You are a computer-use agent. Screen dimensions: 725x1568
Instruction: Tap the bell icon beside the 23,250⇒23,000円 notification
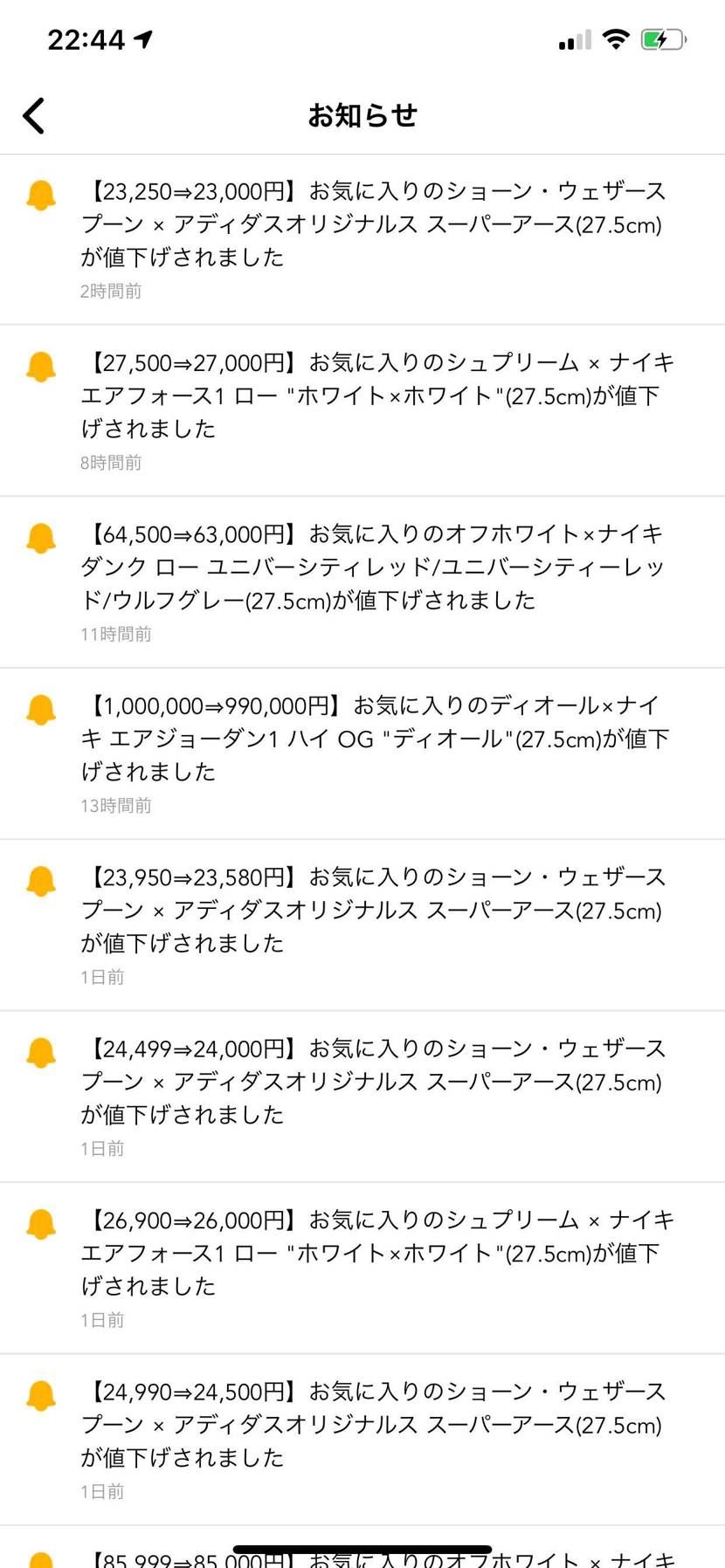click(40, 194)
